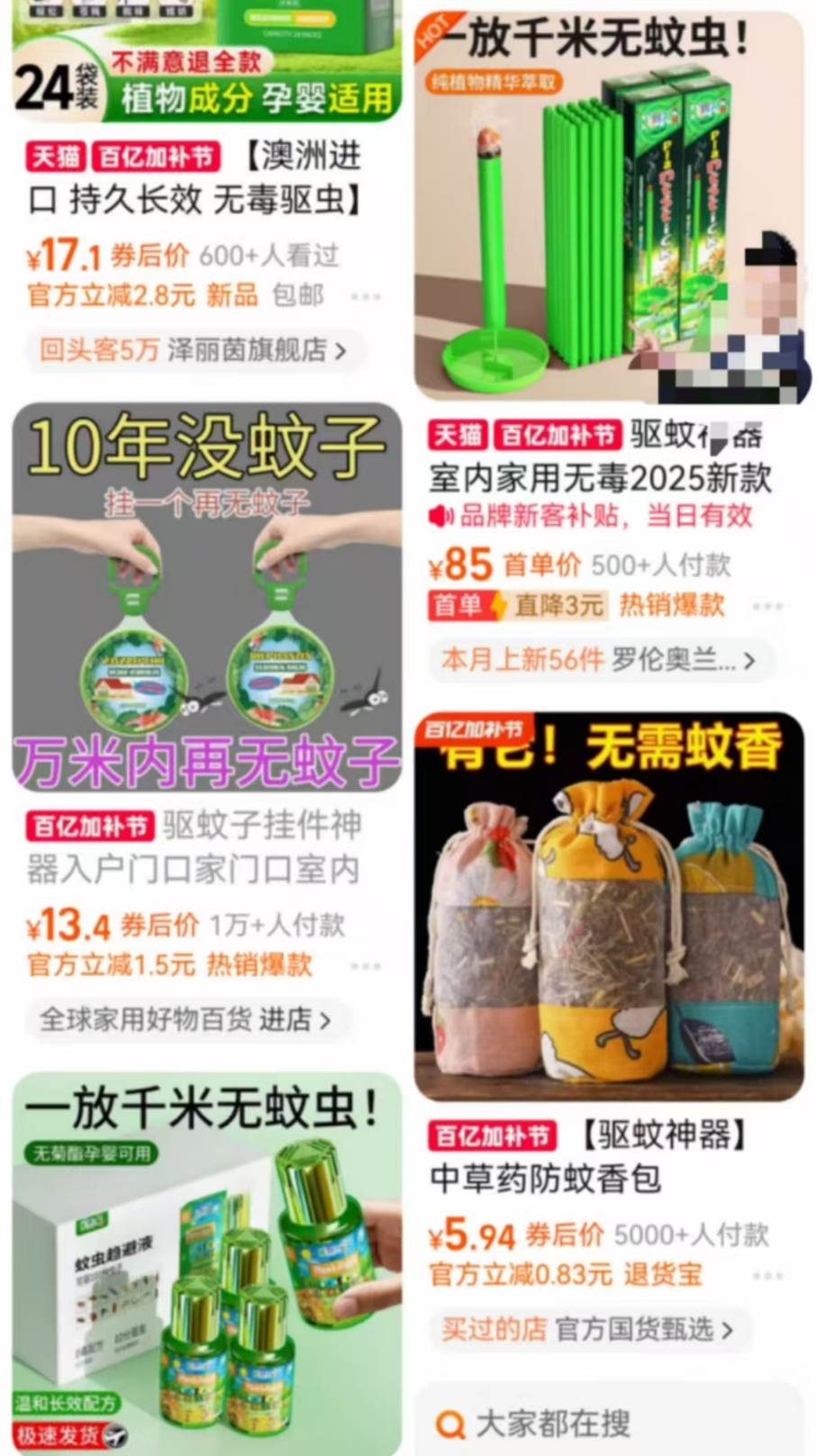This screenshot has height=1456, width=817.
Task: Open the 蚊虫趋避液 green bottle product
Action: point(206,1262)
